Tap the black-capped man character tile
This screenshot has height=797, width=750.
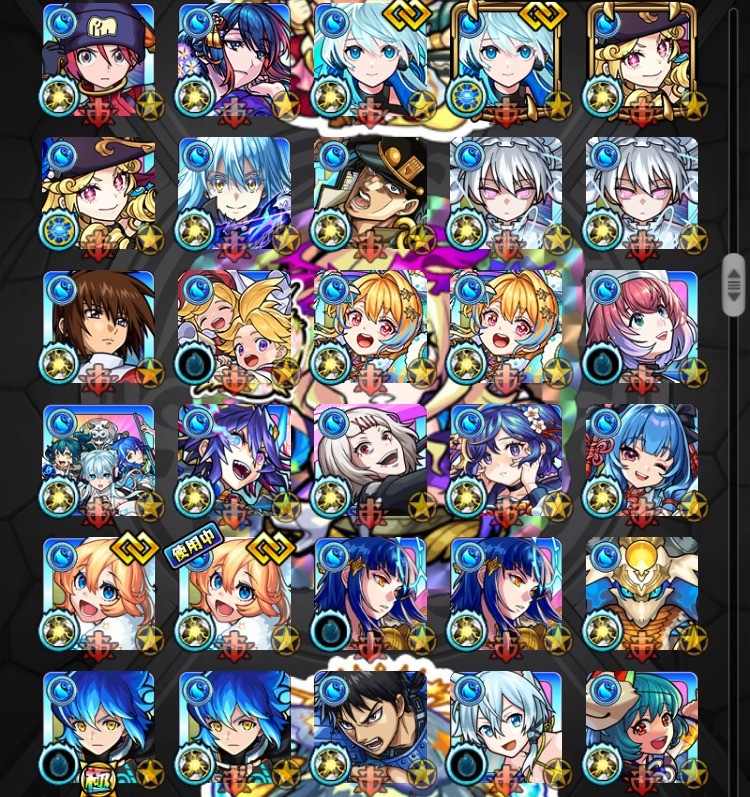370,193
